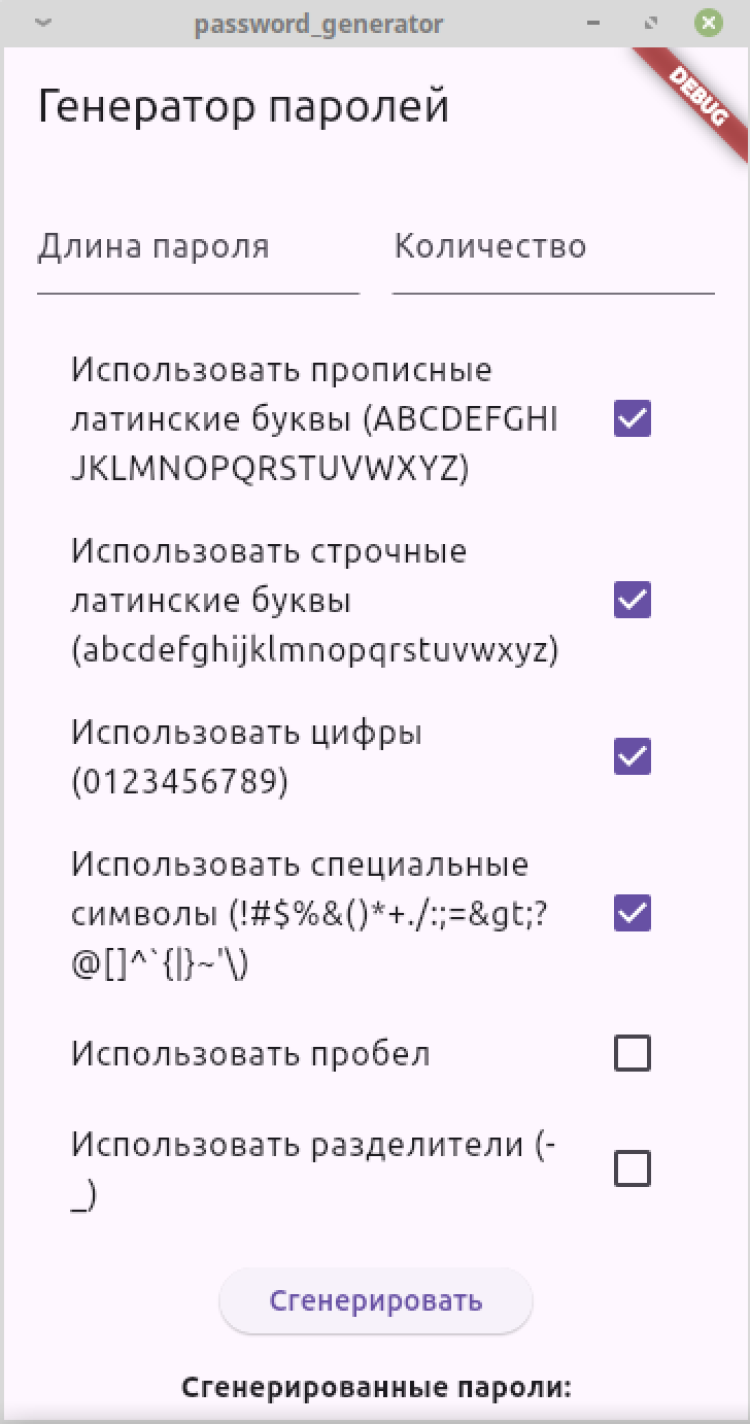Uncheck Использовать цифры checkbox
The image size is (750, 1424).
[632, 756]
